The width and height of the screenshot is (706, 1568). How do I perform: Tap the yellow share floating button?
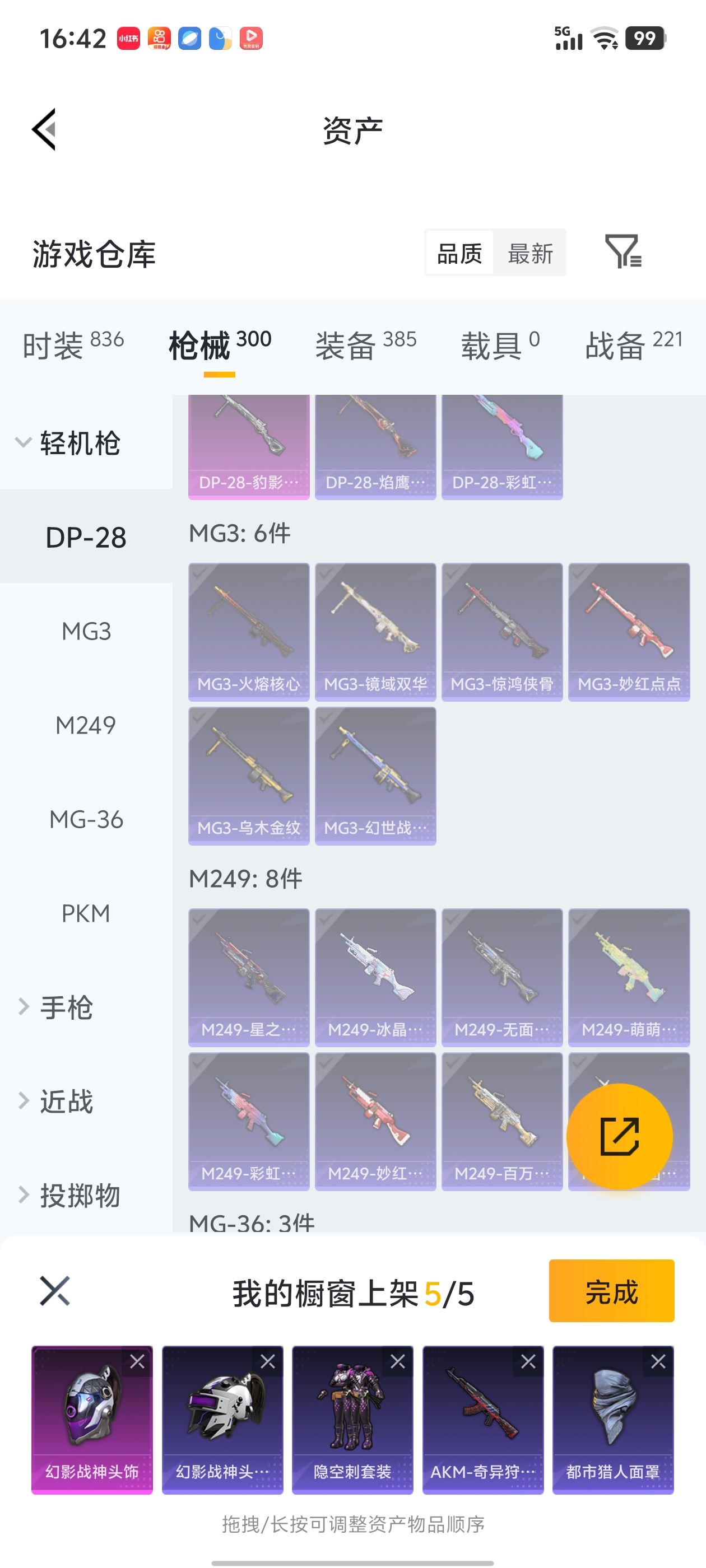619,1136
